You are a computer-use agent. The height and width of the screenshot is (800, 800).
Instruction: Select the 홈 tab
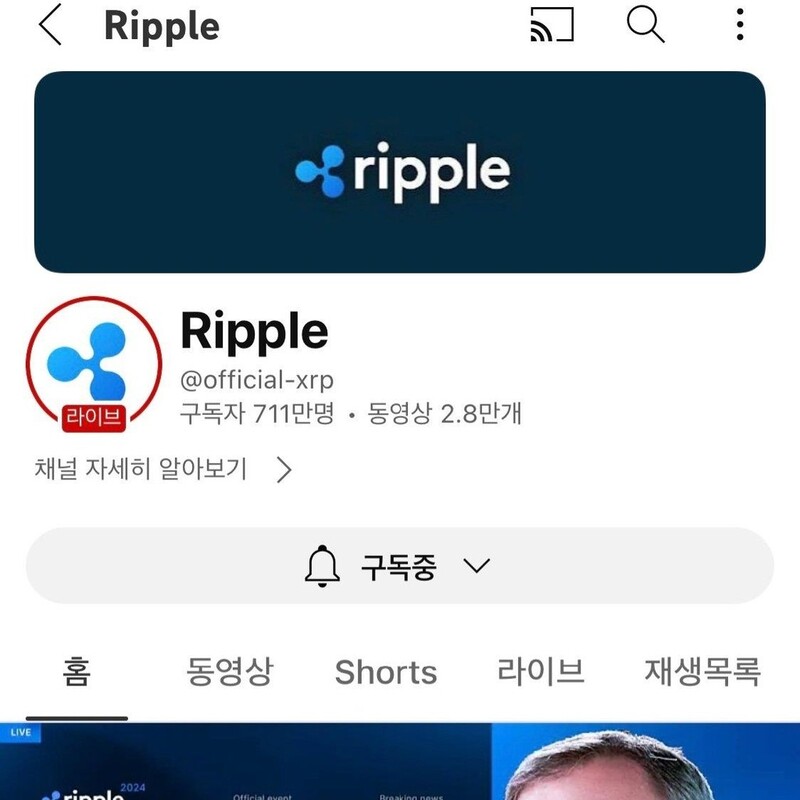[76, 671]
